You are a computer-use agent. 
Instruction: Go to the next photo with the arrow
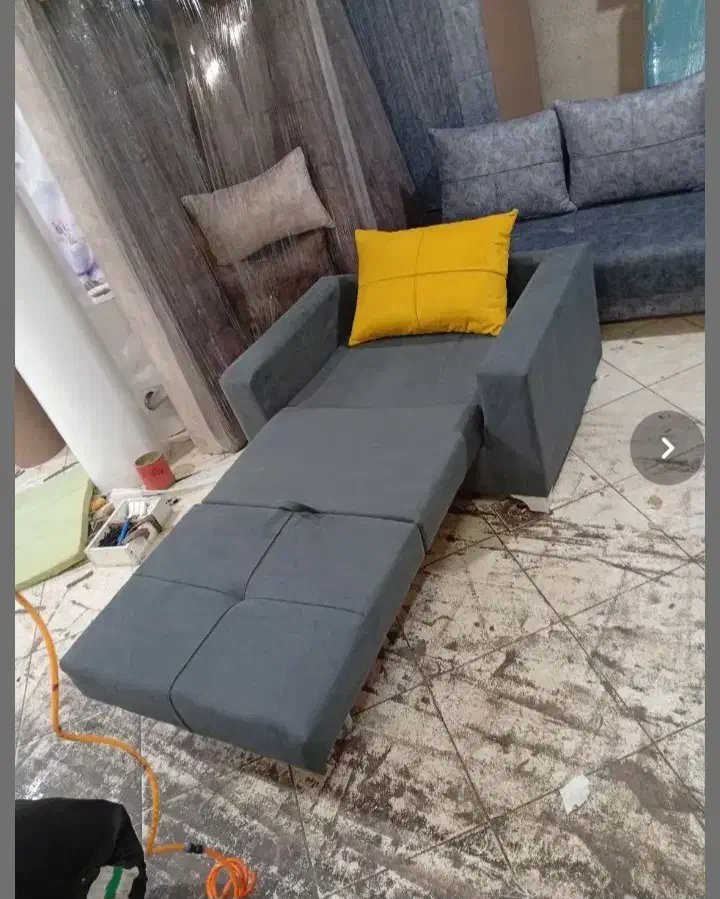pyautogui.click(x=667, y=448)
